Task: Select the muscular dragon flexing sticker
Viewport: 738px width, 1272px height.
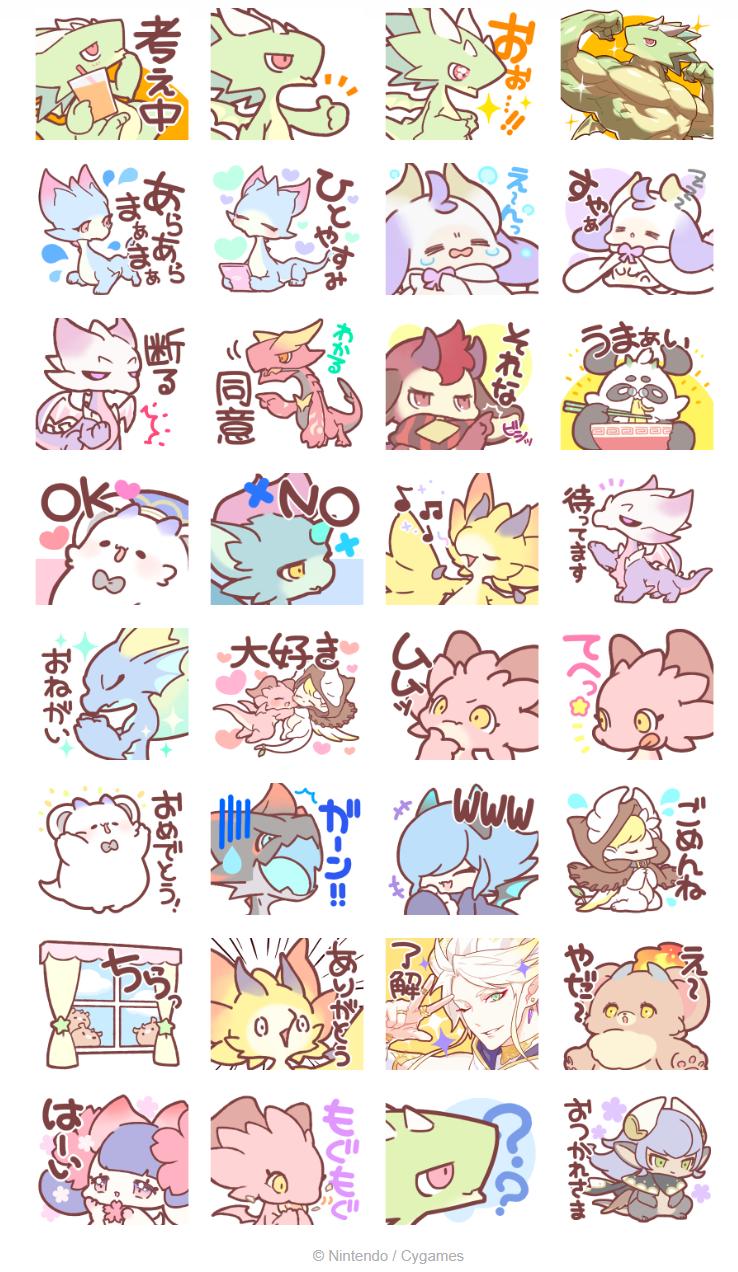Action: 637,74
